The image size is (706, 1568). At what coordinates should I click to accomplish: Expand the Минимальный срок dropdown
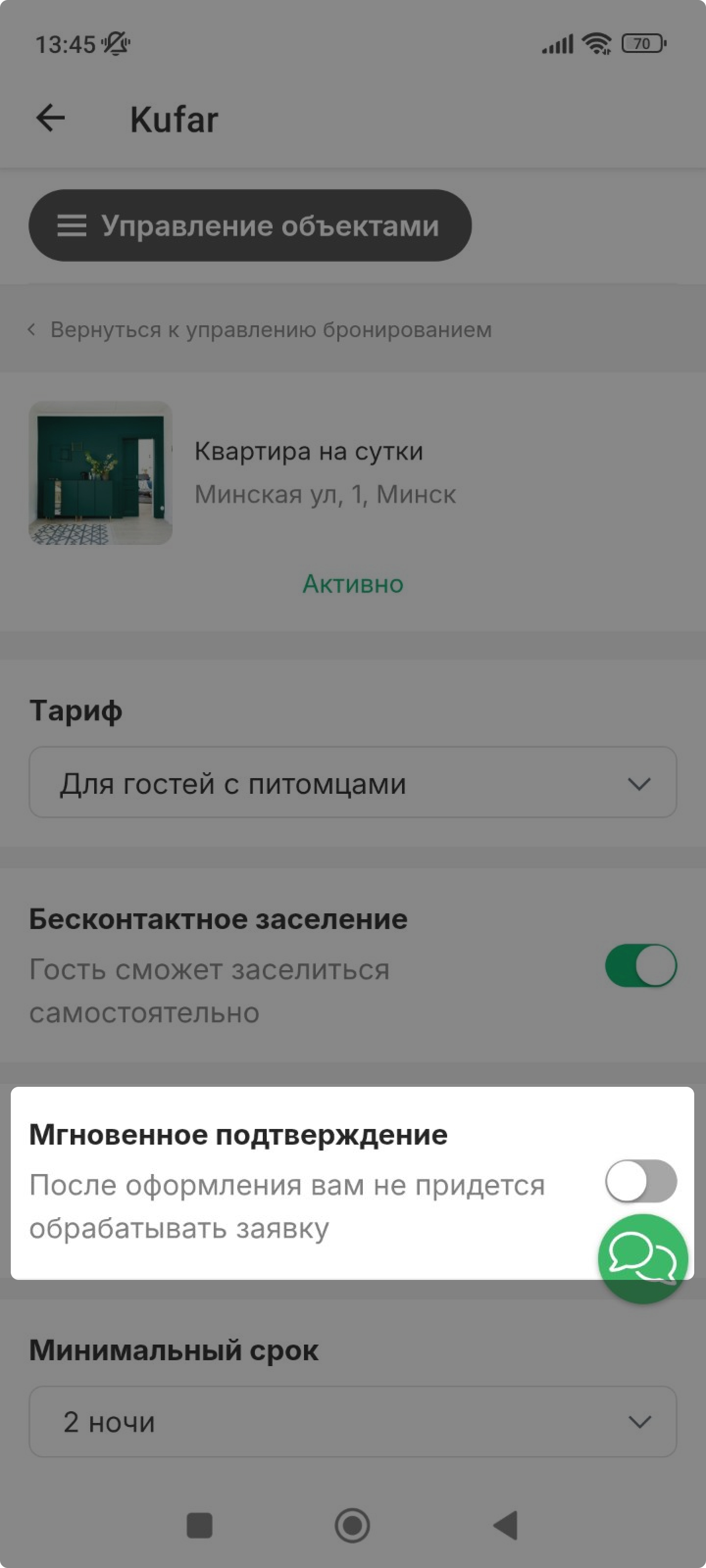coord(353,1422)
